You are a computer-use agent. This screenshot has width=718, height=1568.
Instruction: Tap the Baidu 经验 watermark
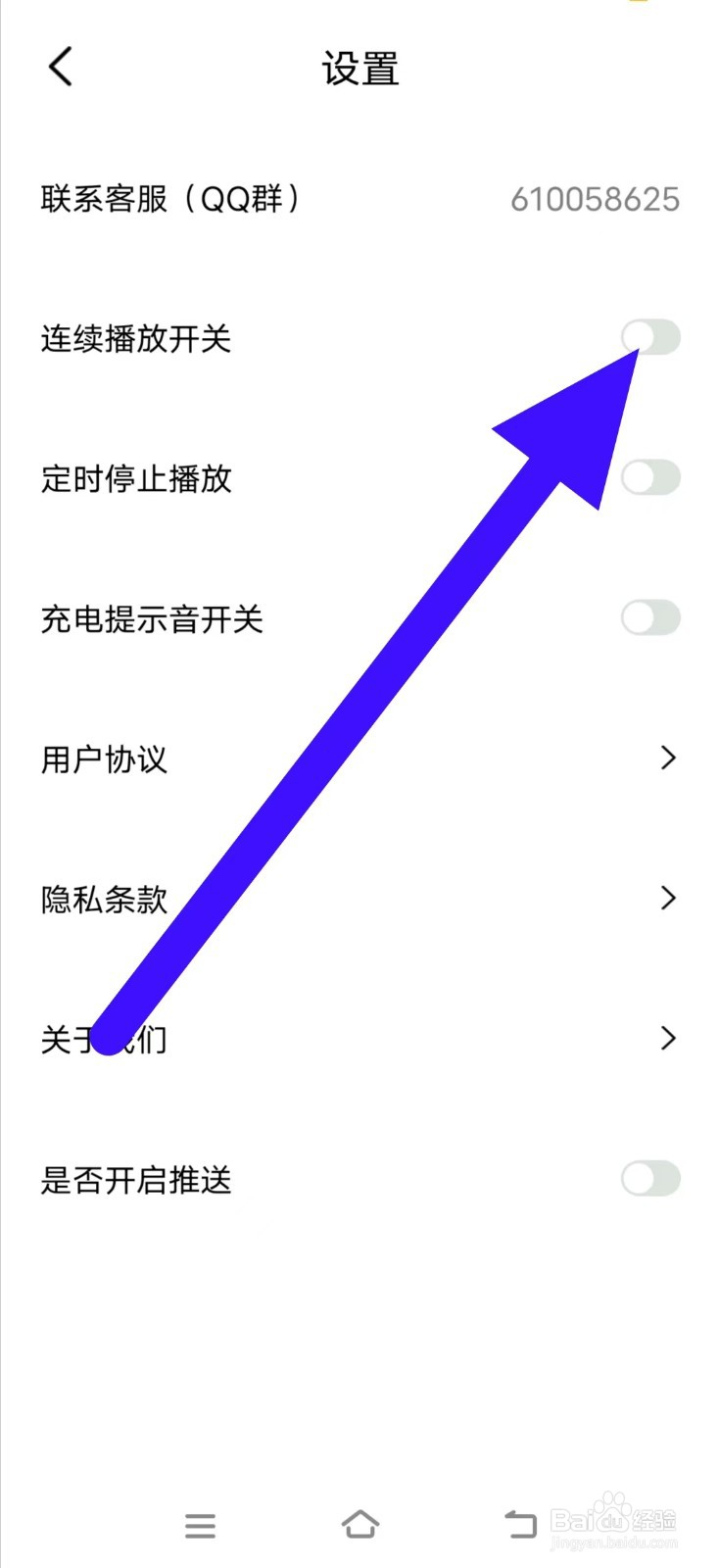tap(614, 1524)
